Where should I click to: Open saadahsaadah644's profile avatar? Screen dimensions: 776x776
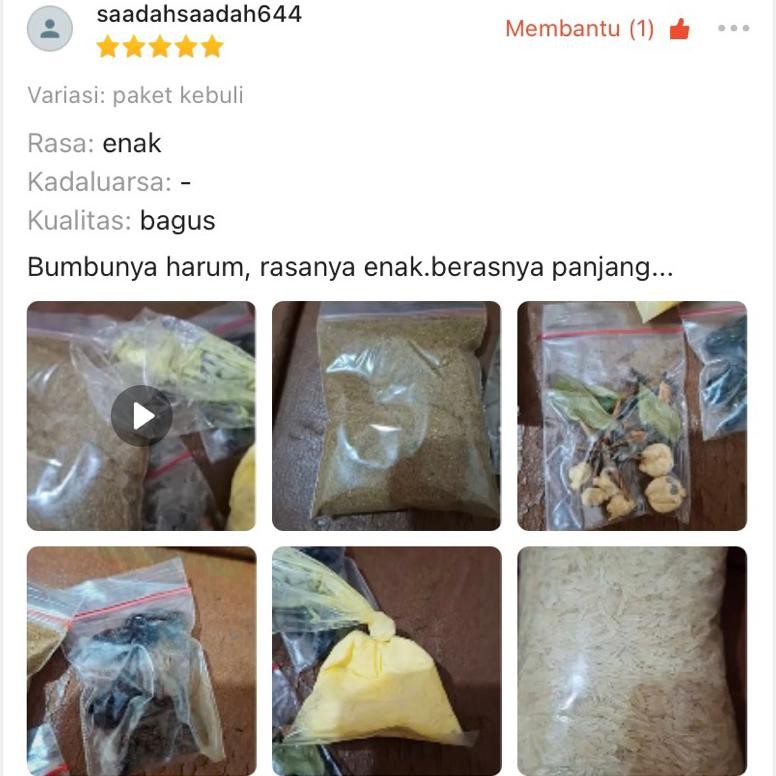point(50,29)
